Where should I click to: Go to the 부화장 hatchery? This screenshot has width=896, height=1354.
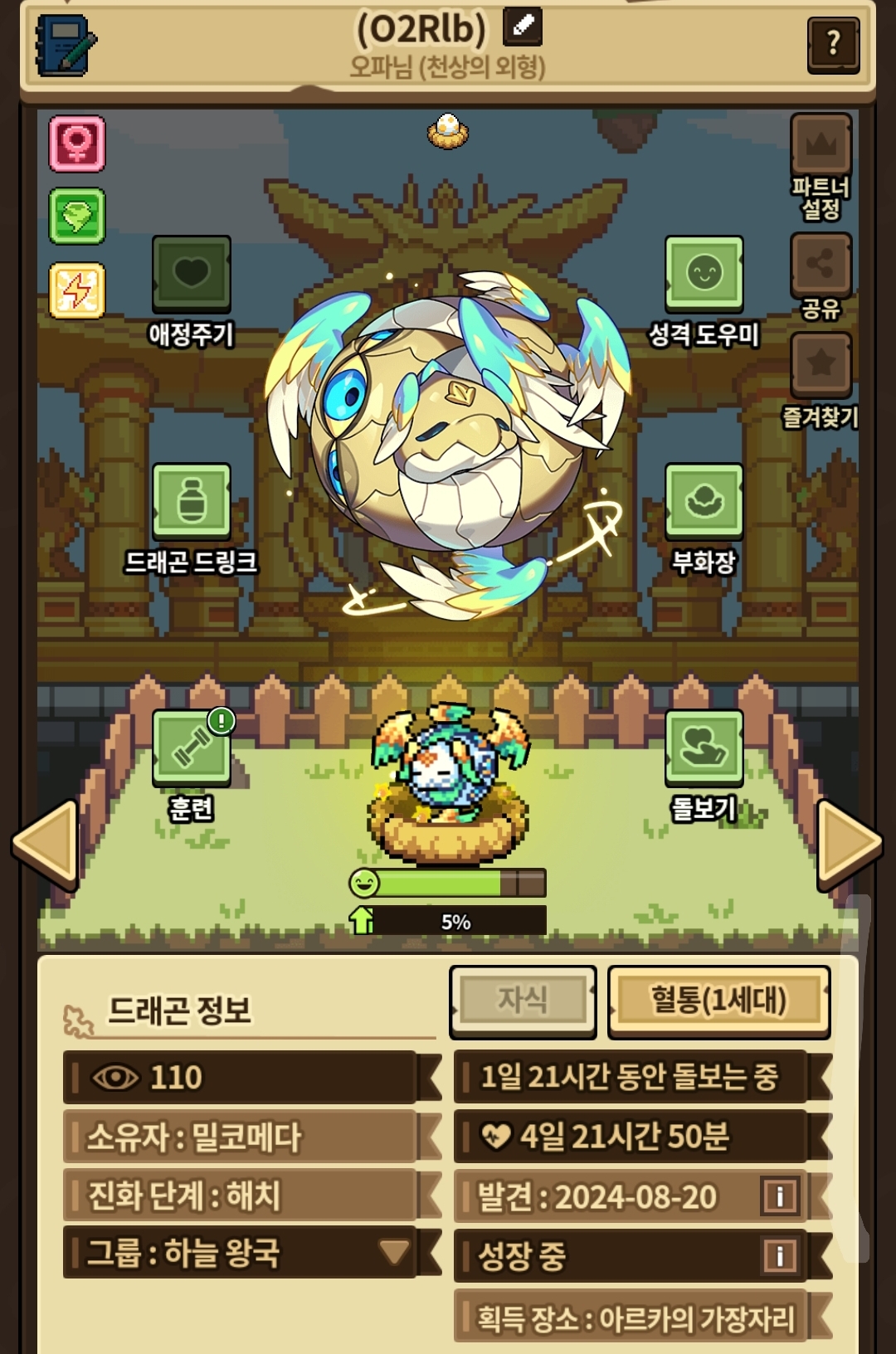[704, 502]
